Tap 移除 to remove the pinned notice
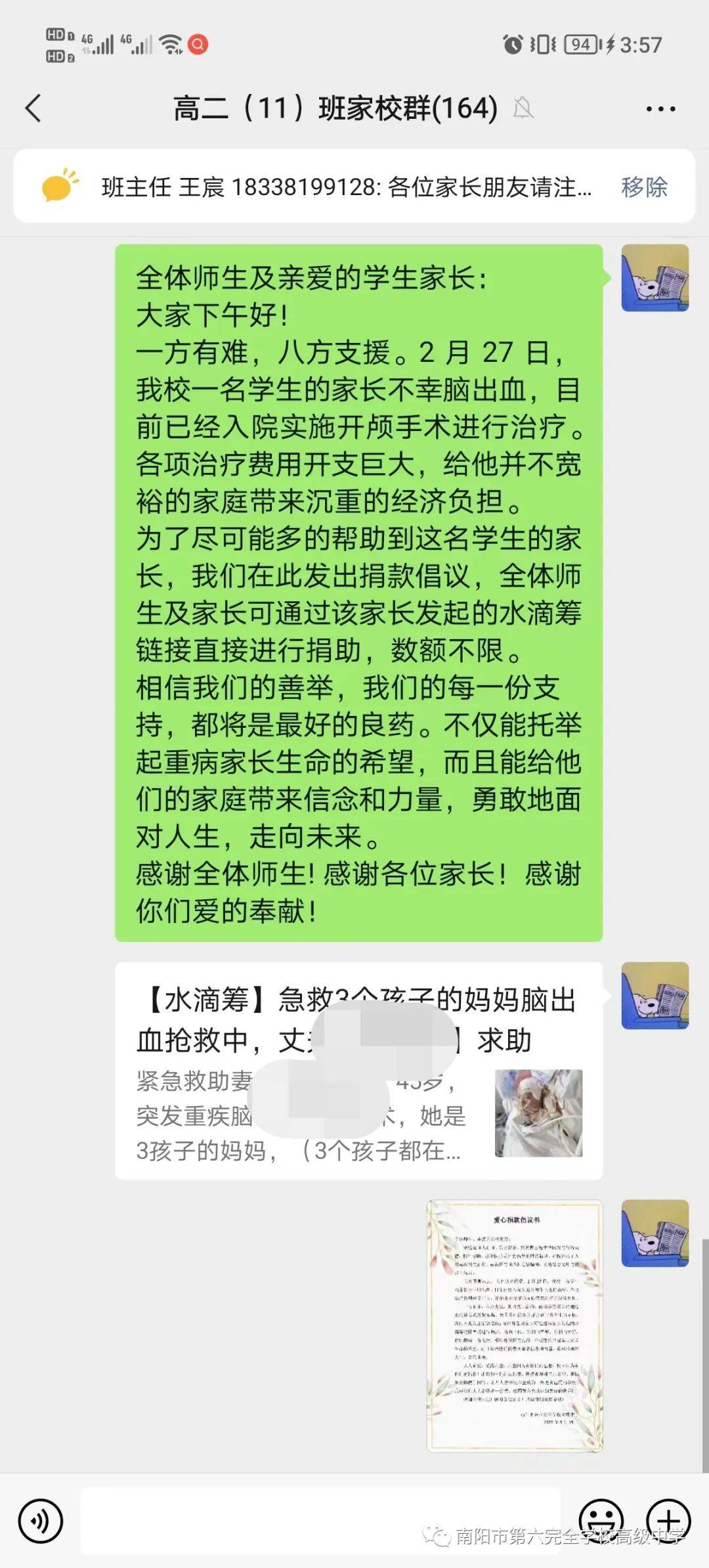Image resolution: width=709 pixels, height=1568 pixels. 643,187
